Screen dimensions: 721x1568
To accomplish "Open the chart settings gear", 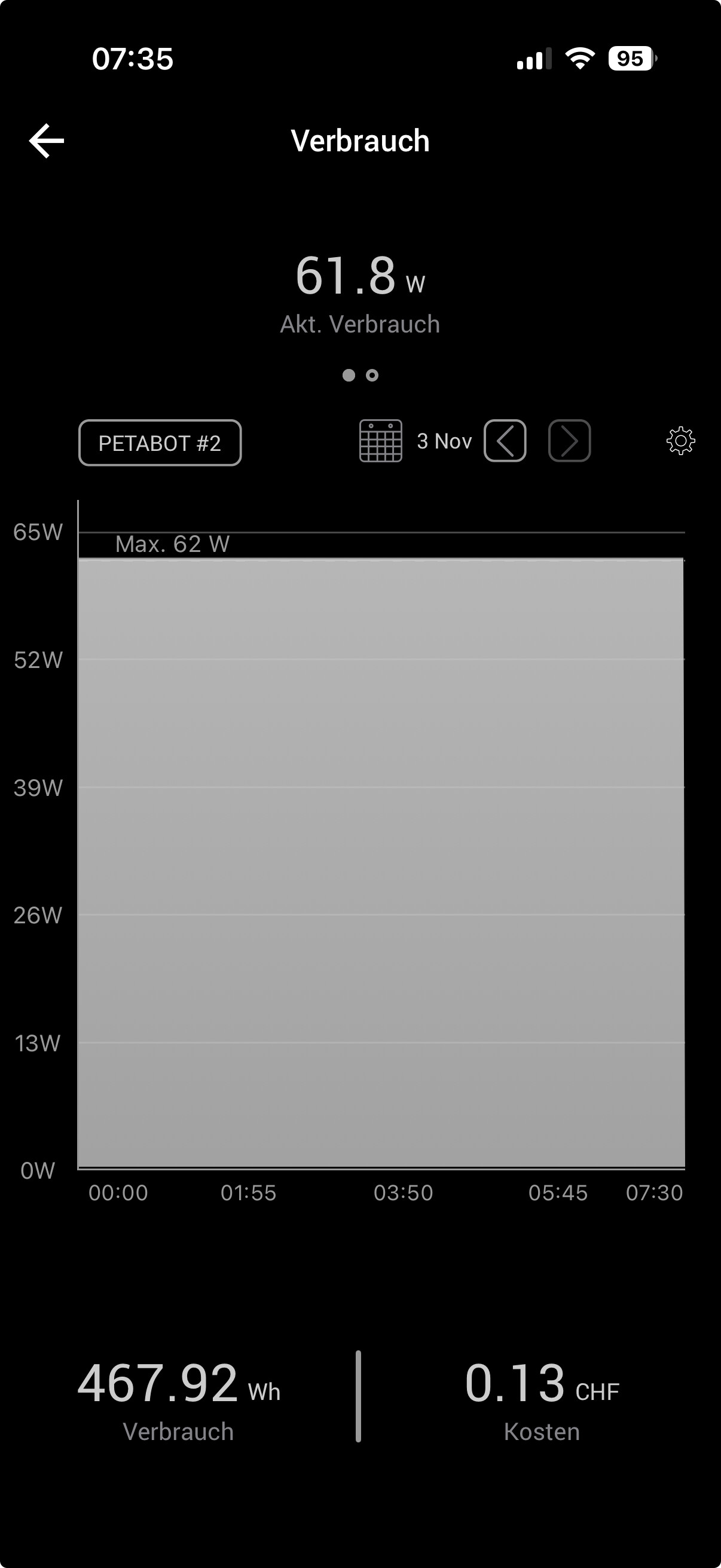I will point(681,441).
